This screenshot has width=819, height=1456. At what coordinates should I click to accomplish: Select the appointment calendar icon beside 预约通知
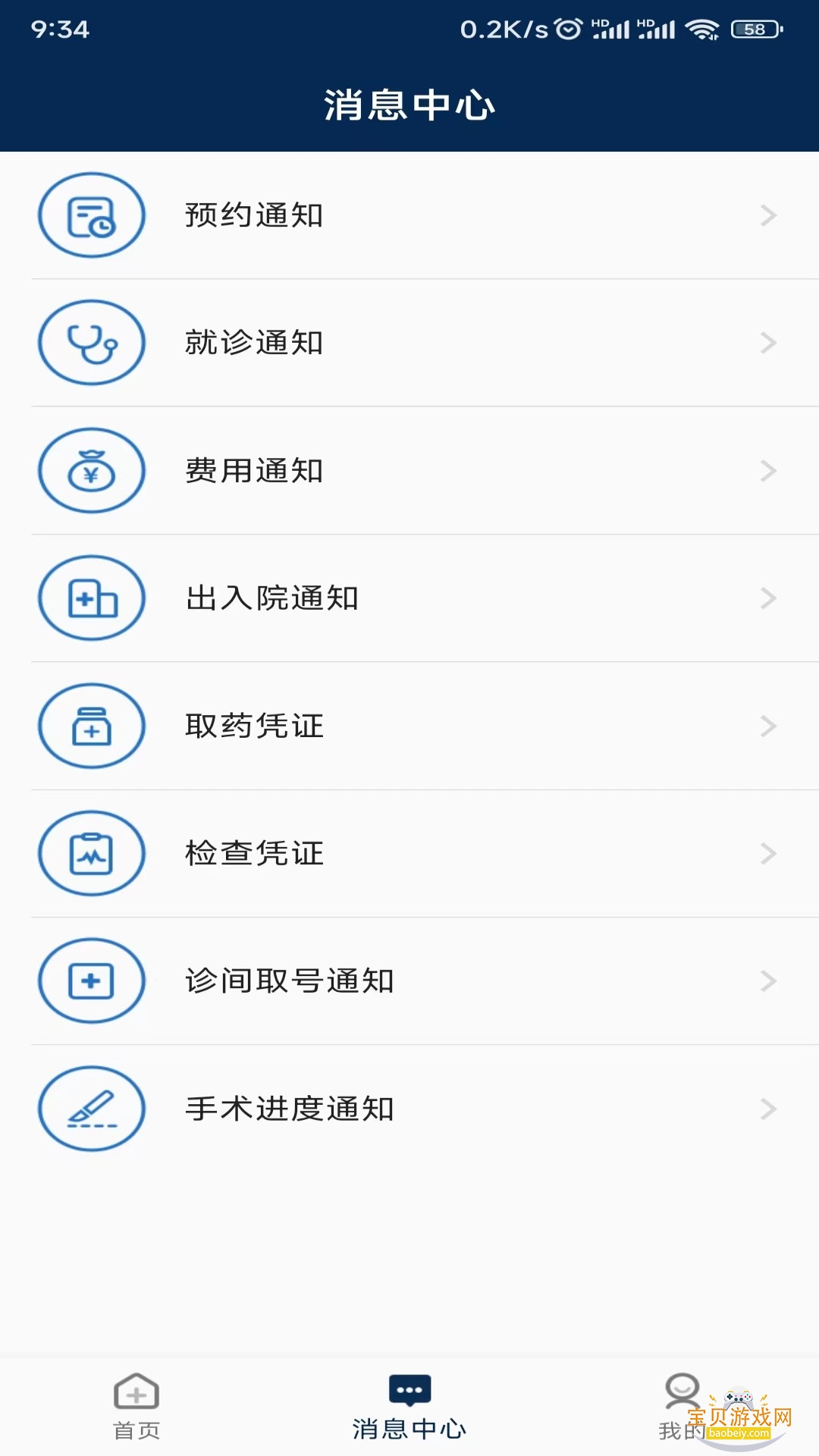pos(91,215)
